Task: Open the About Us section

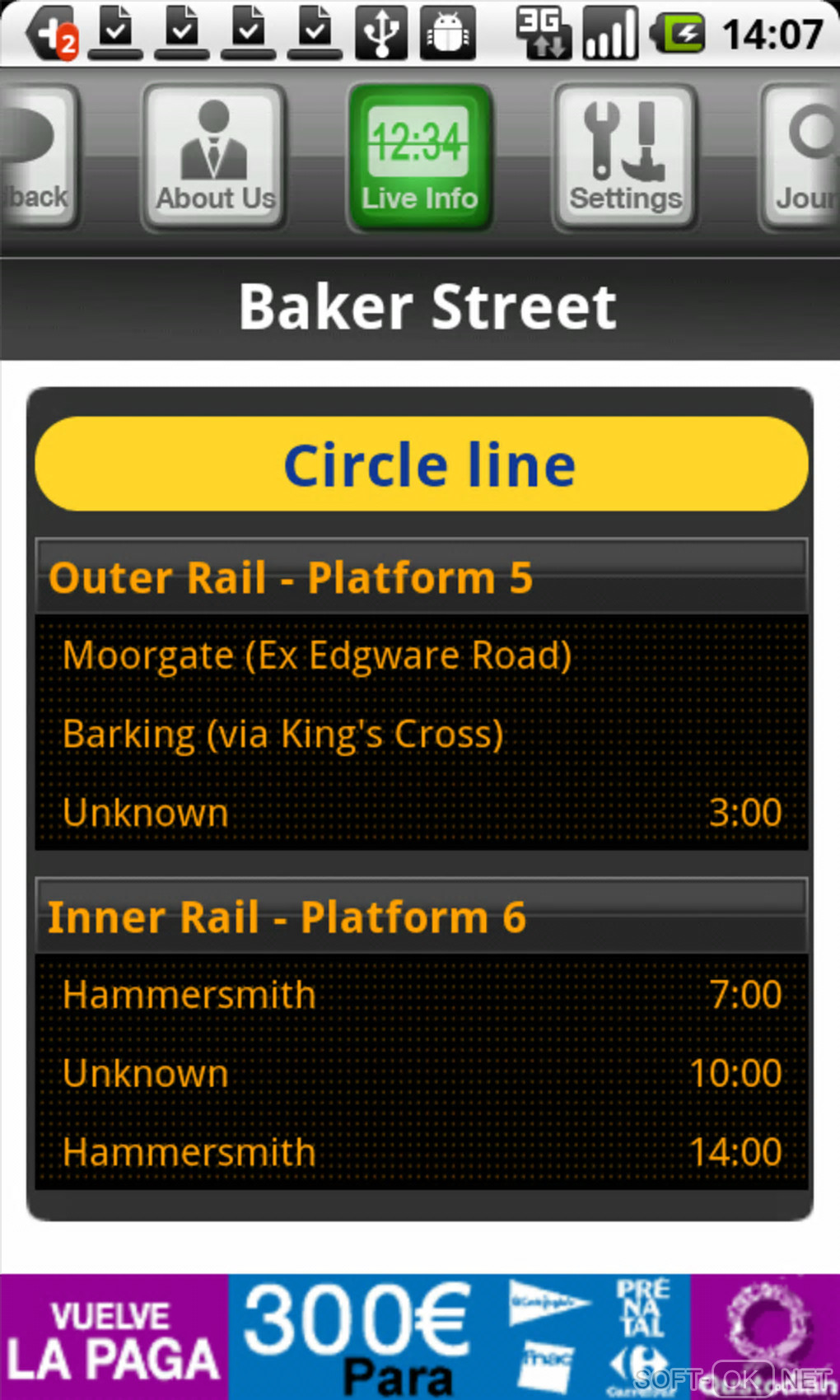Action: pos(214,157)
